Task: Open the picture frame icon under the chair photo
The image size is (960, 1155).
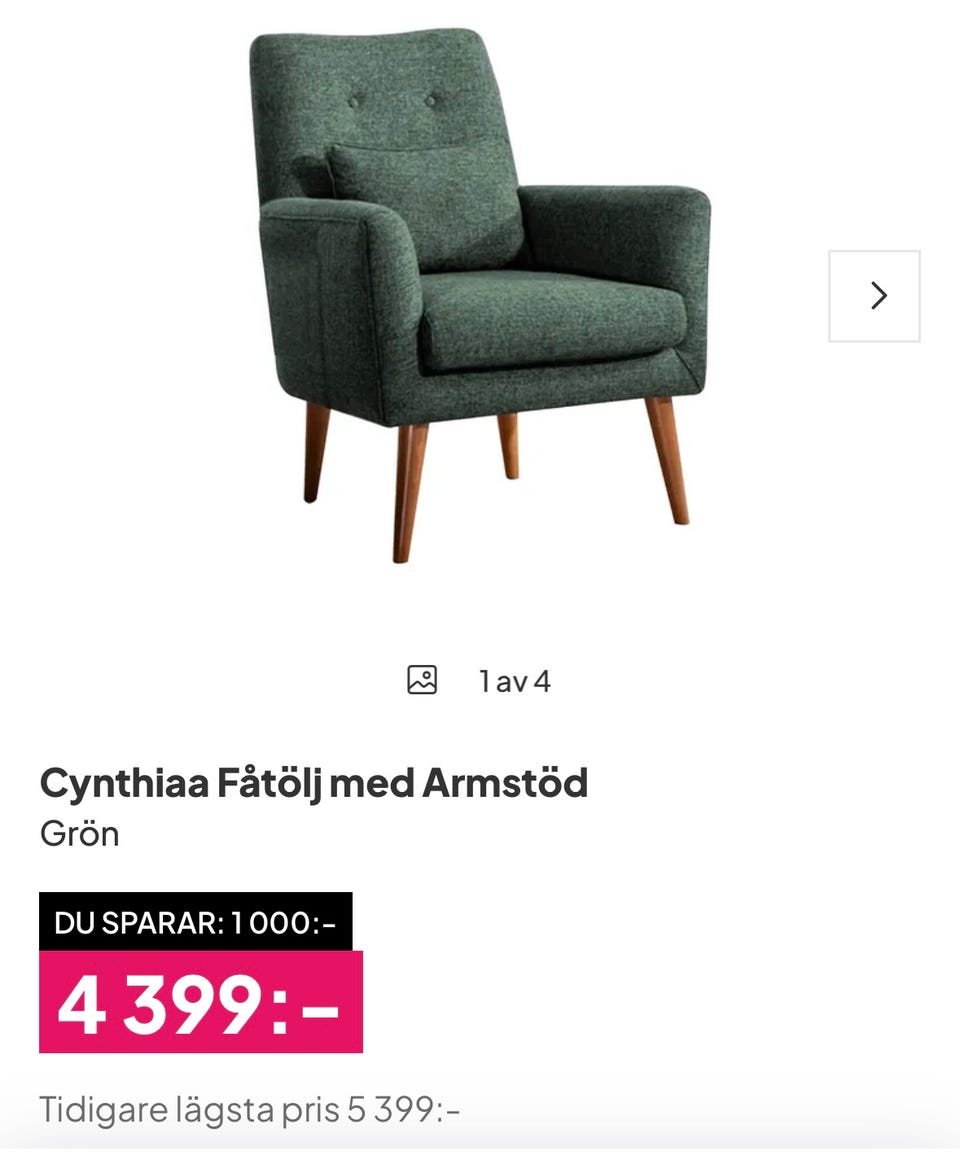Action: pos(424,678)
